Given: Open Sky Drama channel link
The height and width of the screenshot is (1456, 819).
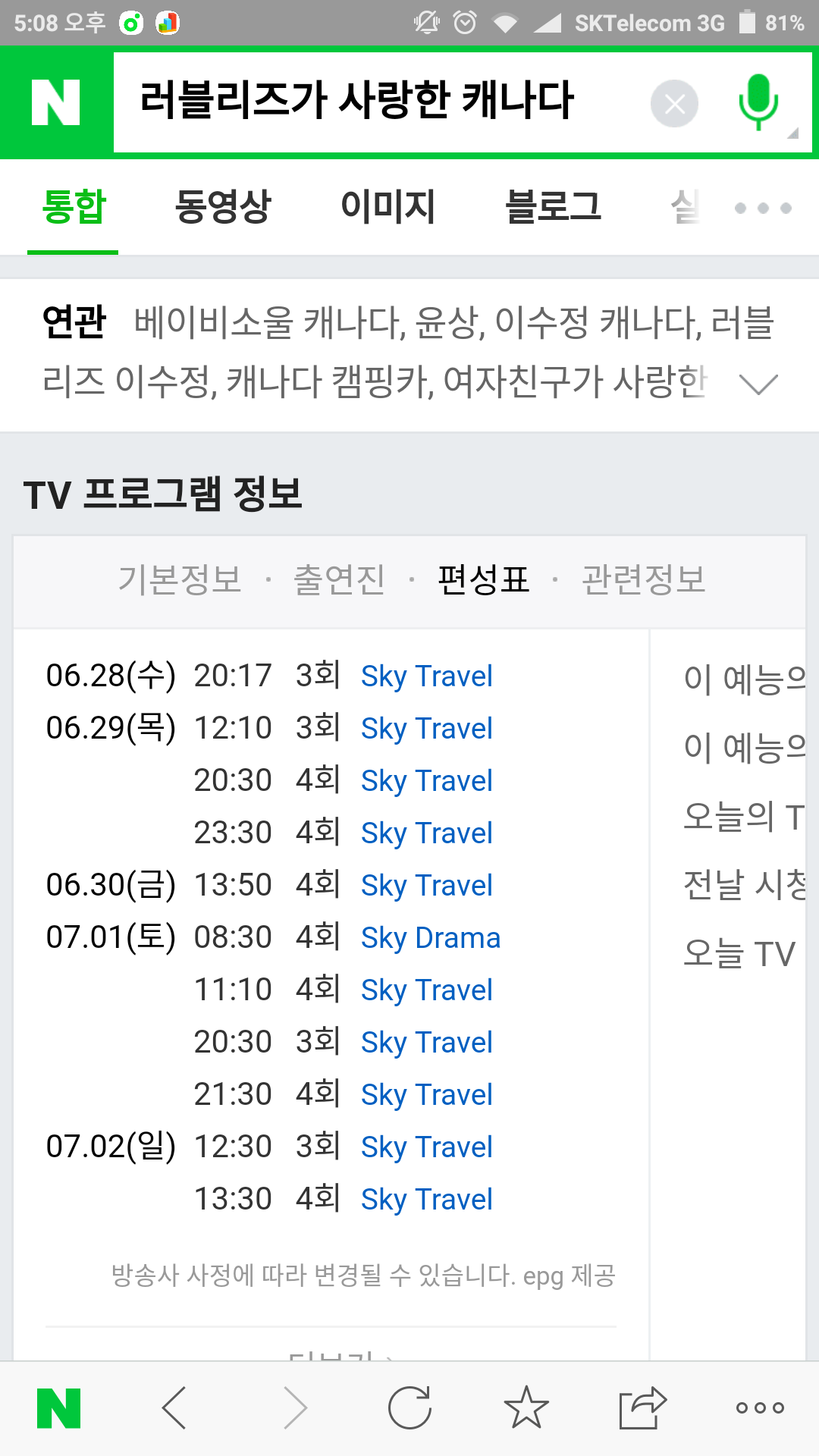Looking at the screenshot, I should [431, 938].
